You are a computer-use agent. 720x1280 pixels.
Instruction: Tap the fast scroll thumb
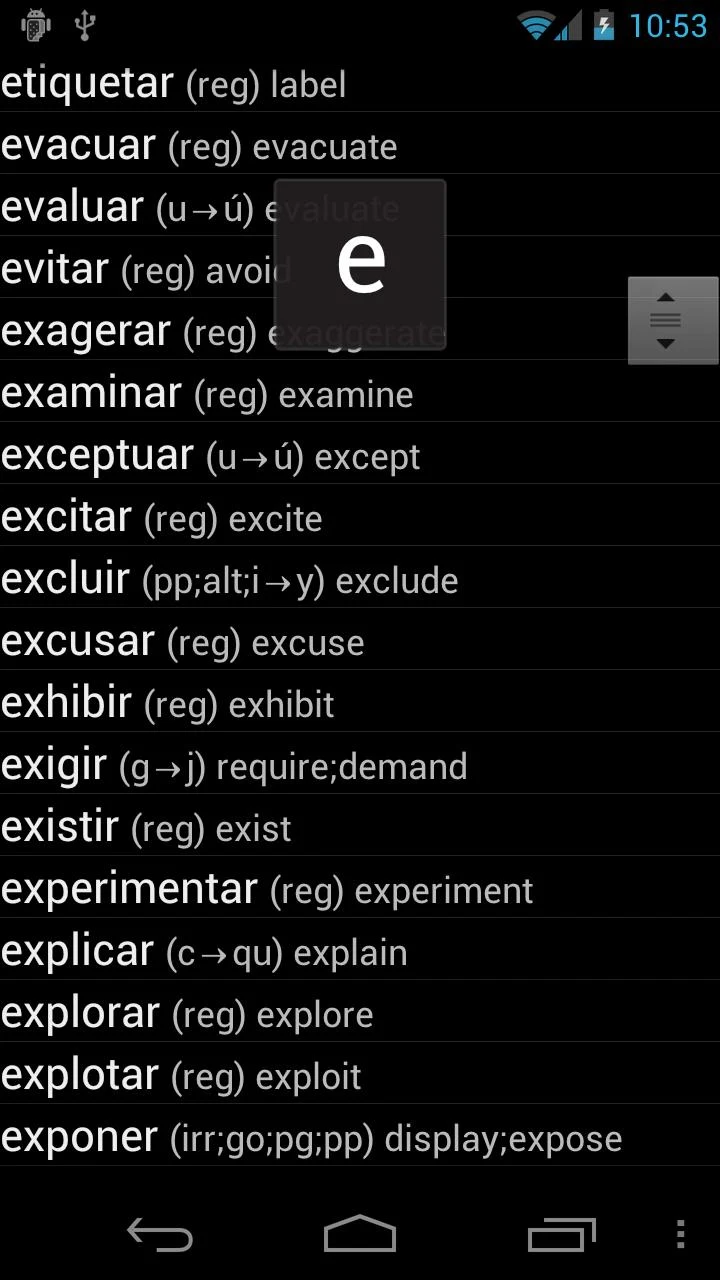click(x=673, y=320)
